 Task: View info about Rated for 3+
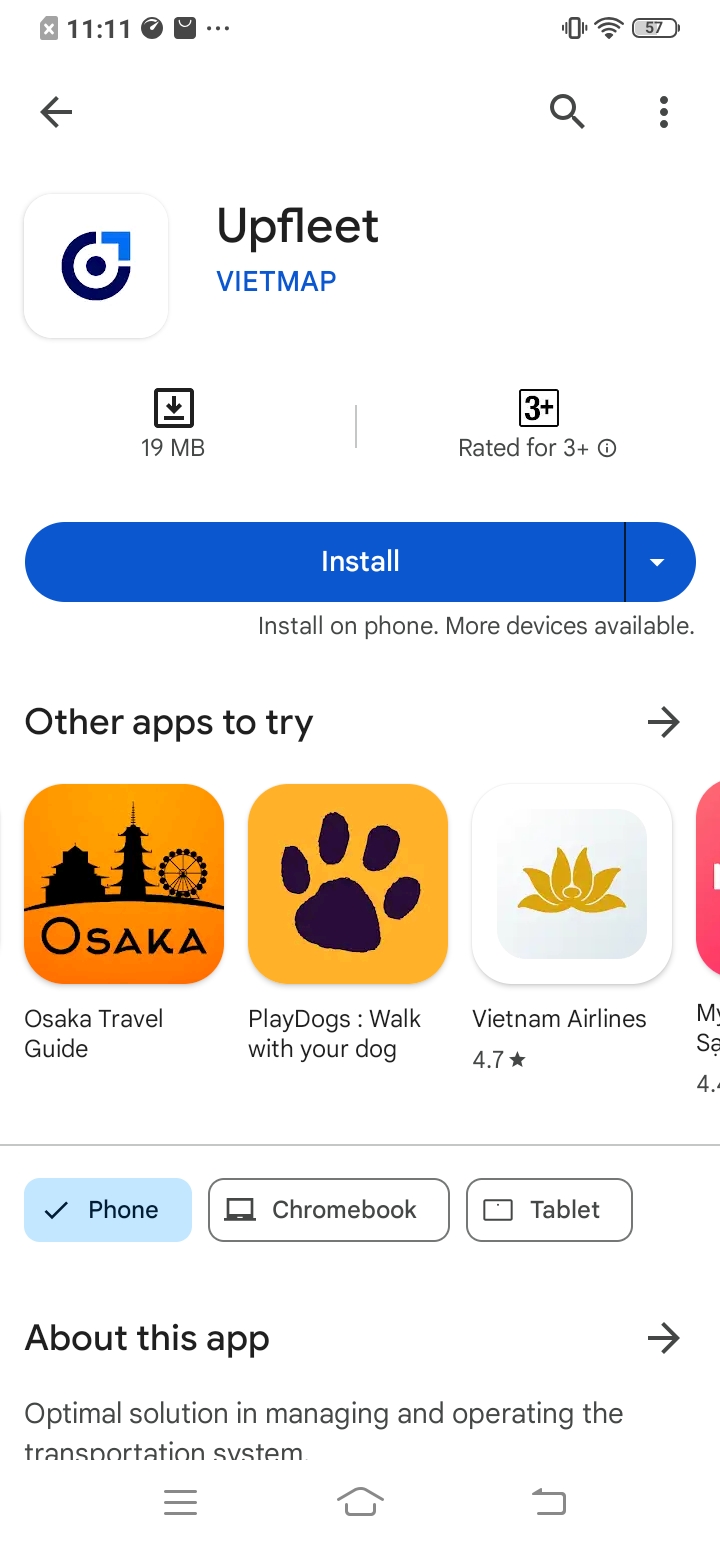pos(607,448)
